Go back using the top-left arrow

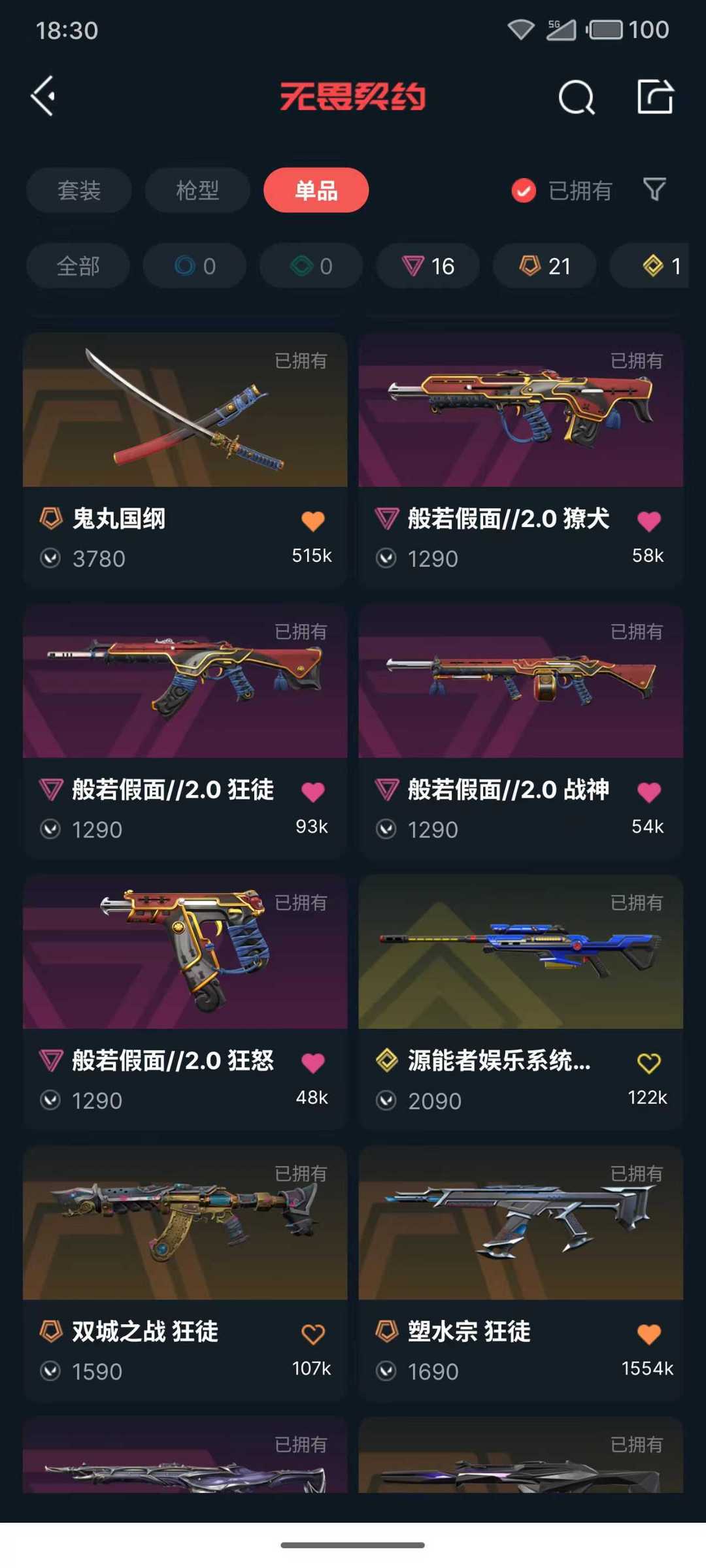pos(43,96)
